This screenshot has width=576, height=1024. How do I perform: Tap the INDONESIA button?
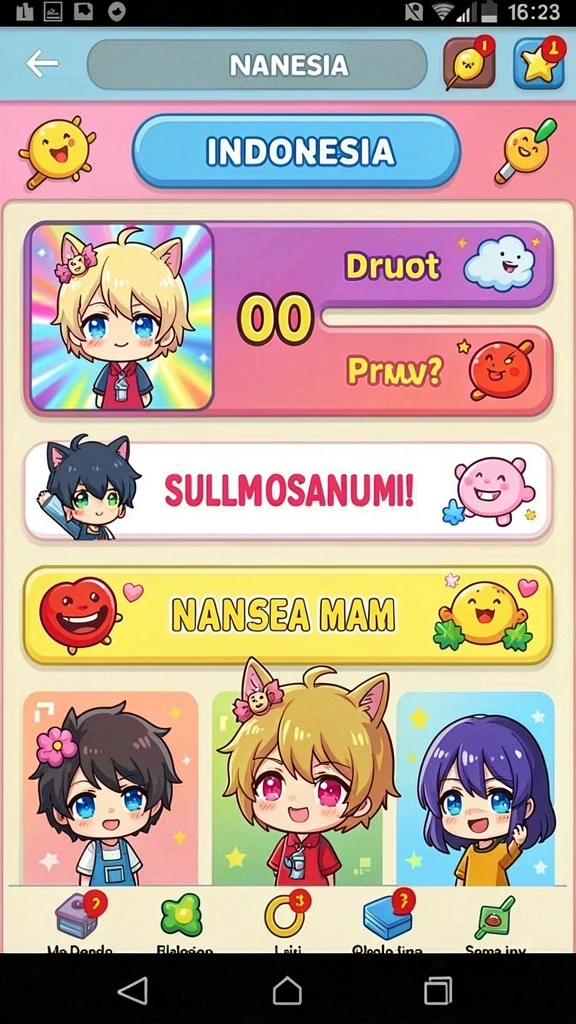(x=297, y=151)
